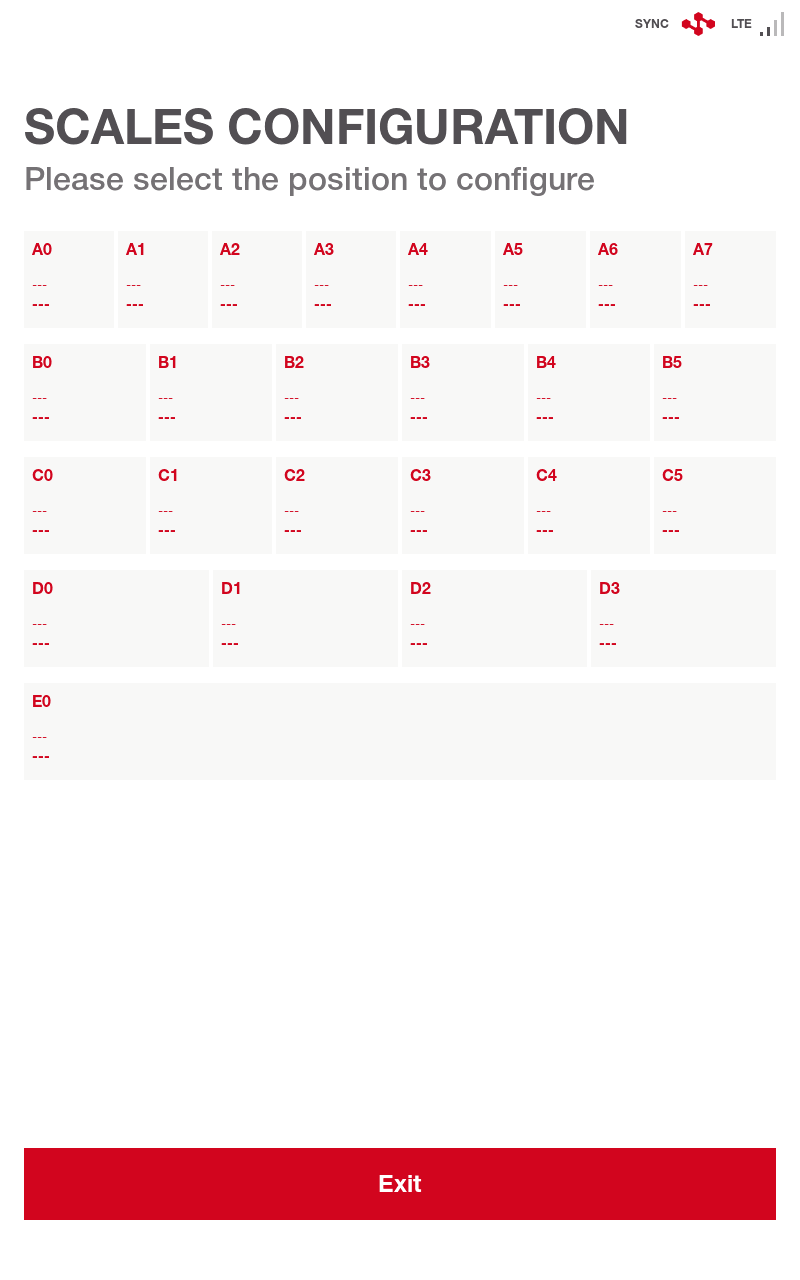The image size is (800, 1280).
Task: Open position C0
Action: click(85, 505)
